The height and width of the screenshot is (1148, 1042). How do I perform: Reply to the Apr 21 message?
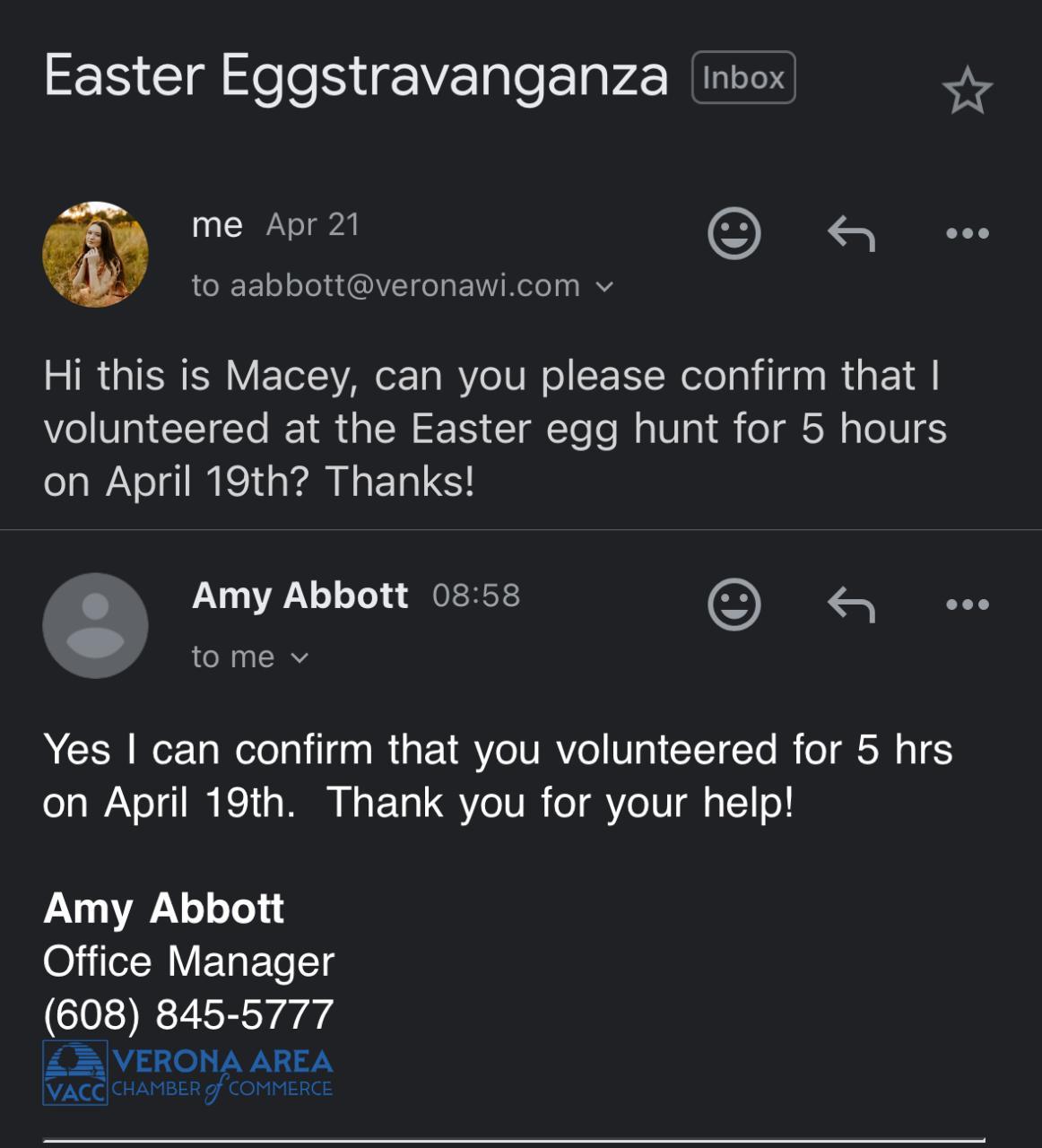[x=850, y=233]
